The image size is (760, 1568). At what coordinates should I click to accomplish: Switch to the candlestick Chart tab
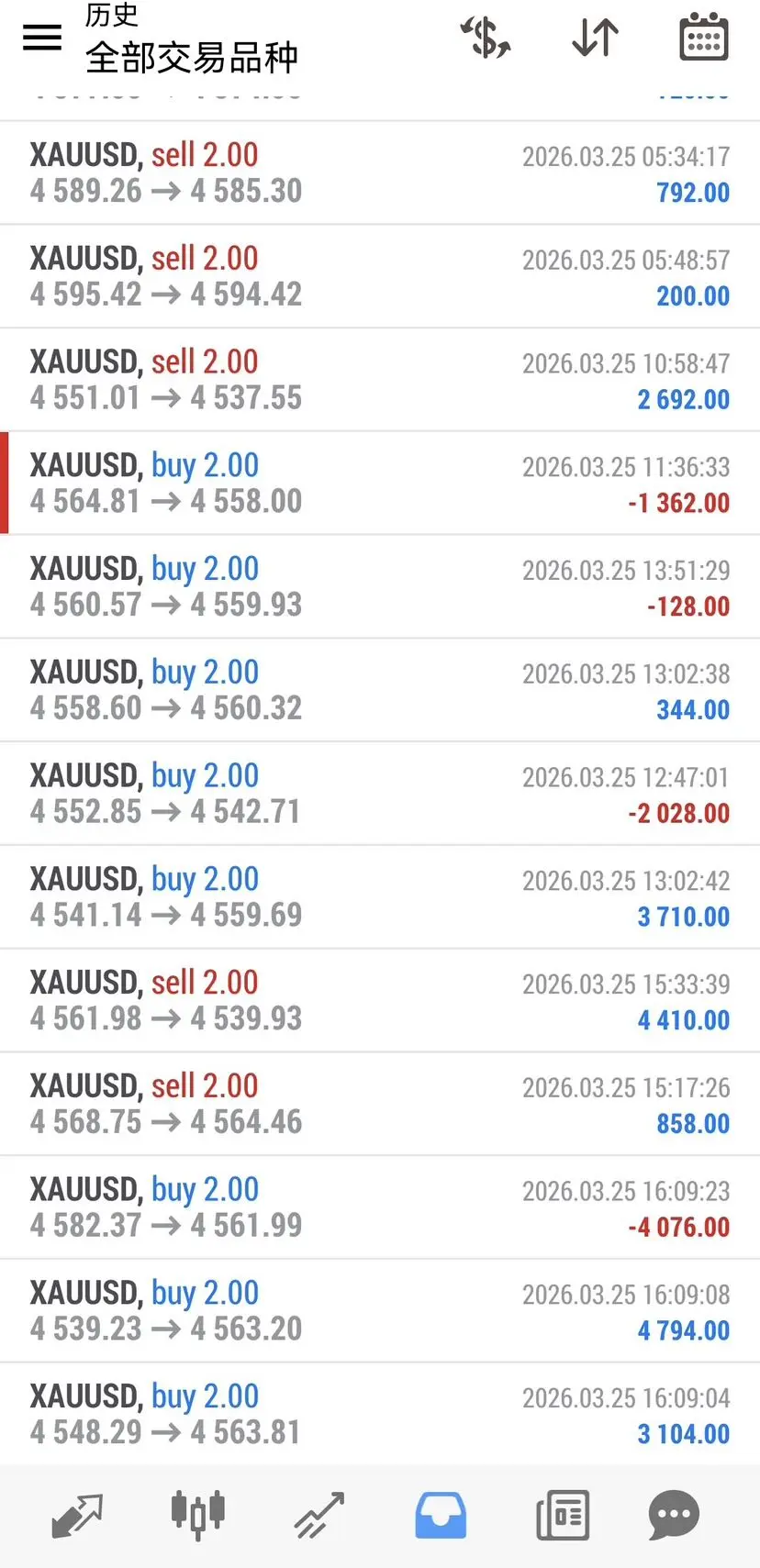pyautogui.click(x=197, y=1515)
